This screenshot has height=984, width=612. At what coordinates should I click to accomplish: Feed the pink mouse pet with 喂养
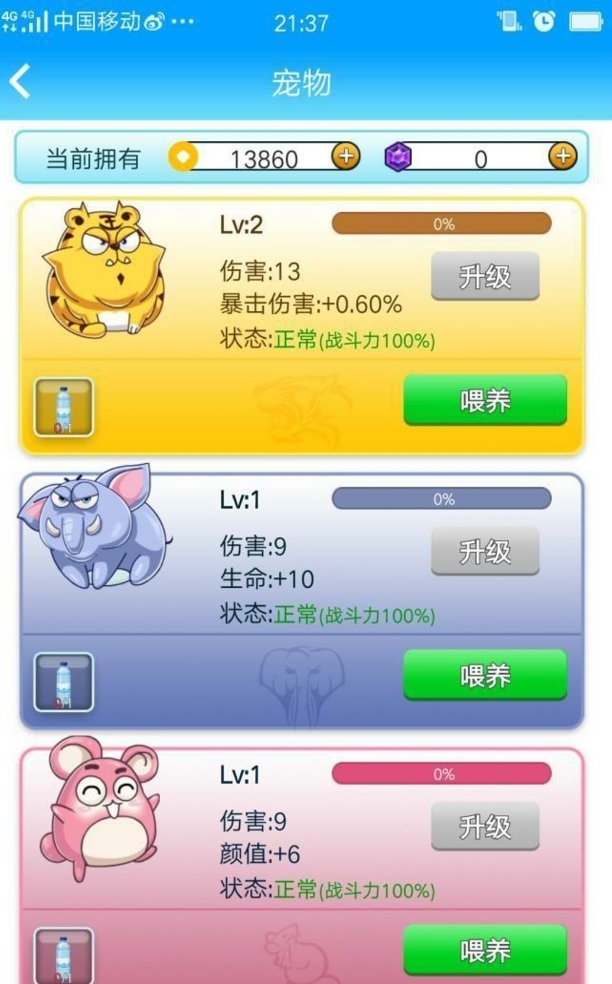pyautogui.click(x=485, y=949)
